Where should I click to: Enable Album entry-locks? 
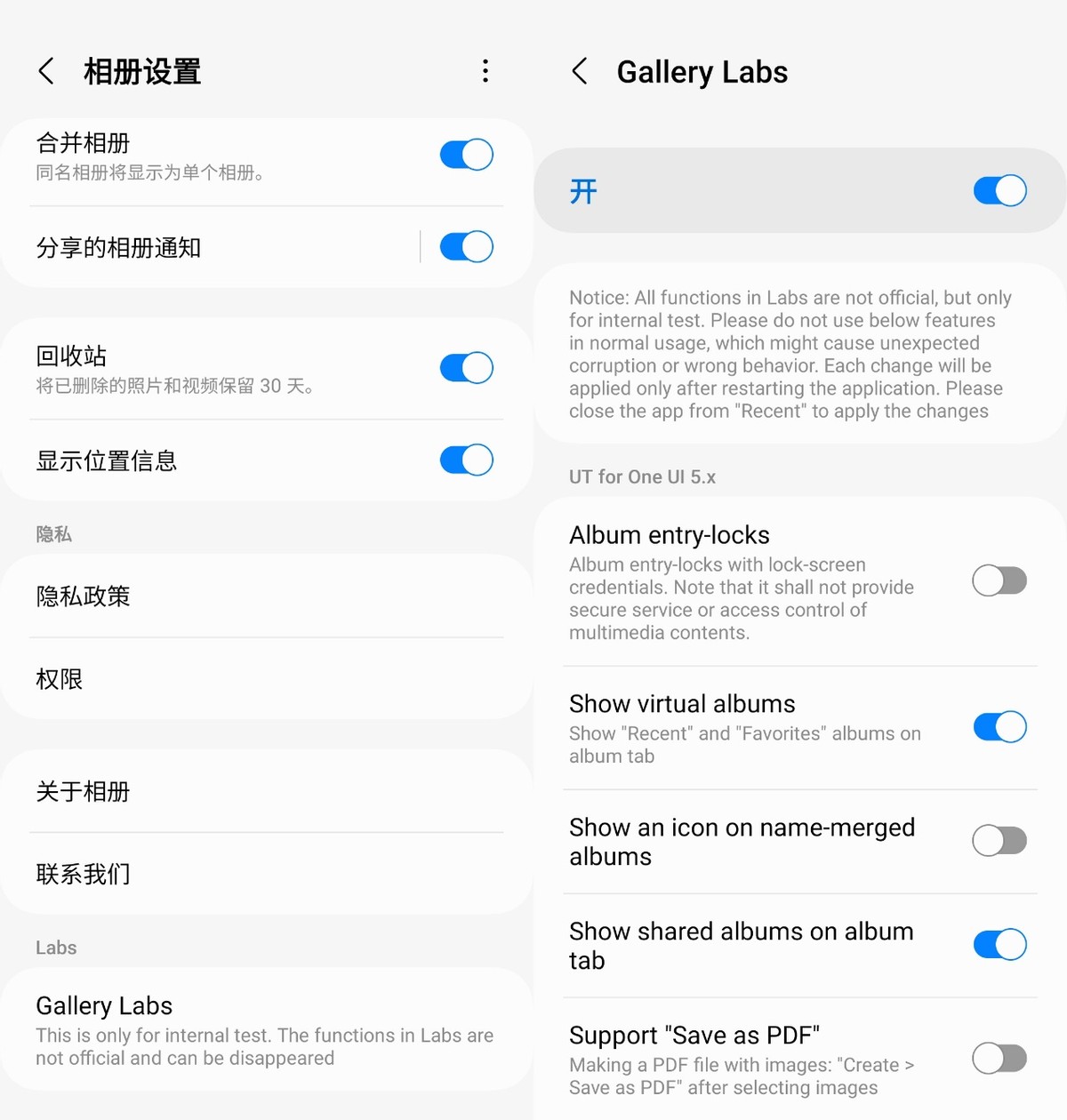click(999, 580)
